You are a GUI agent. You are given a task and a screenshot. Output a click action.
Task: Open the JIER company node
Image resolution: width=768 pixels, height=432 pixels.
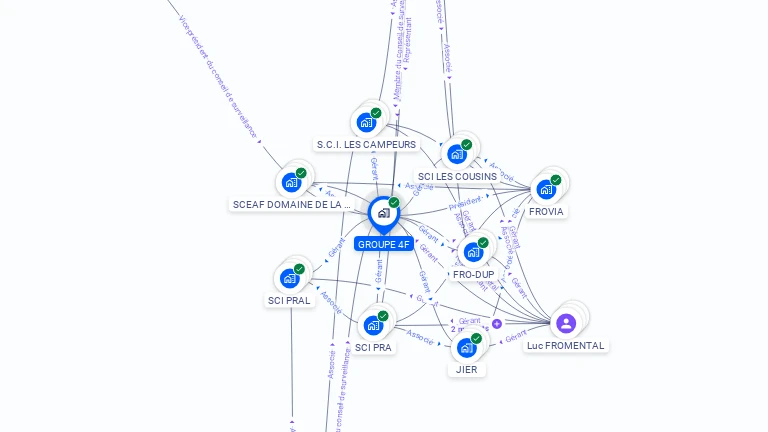tap(466, 347)
